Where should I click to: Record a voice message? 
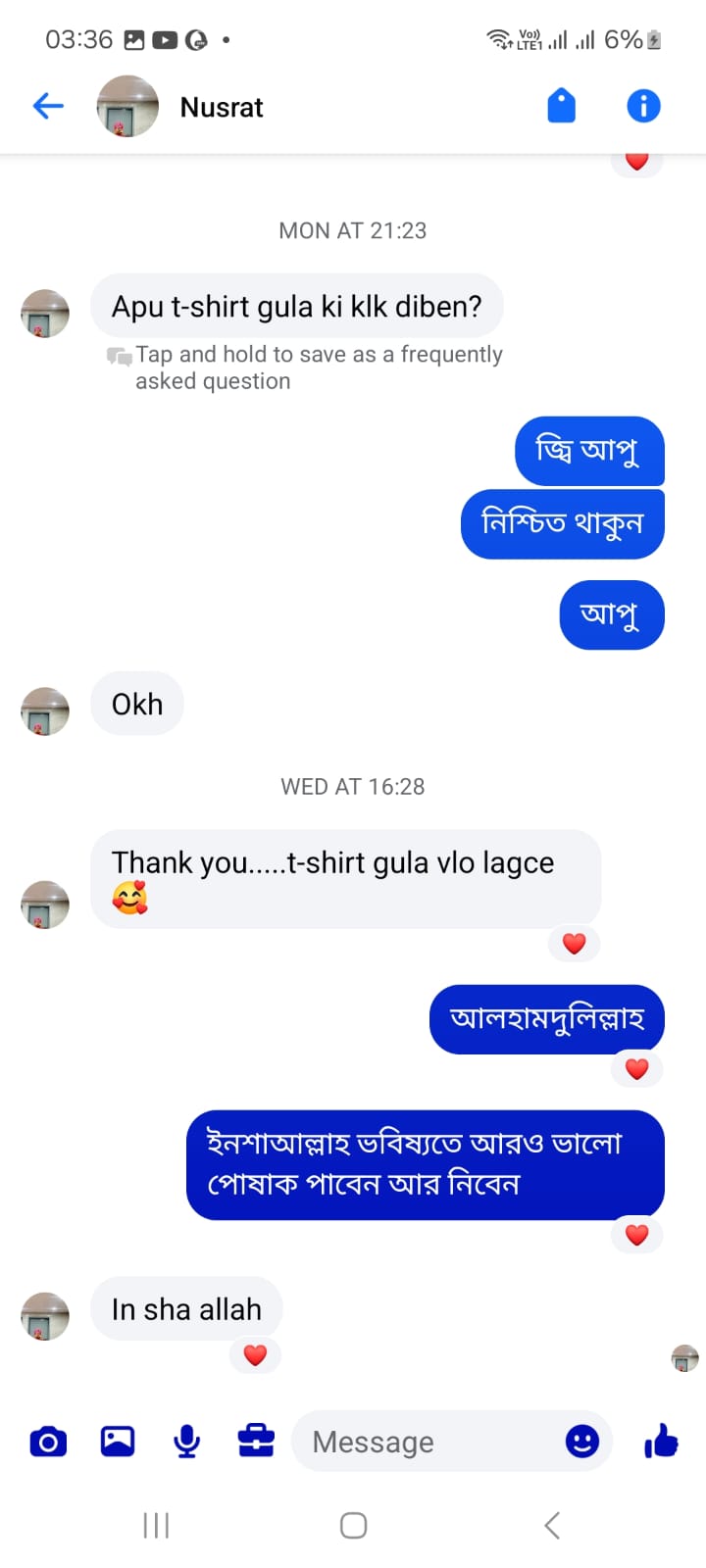(x=186, y=1442)
